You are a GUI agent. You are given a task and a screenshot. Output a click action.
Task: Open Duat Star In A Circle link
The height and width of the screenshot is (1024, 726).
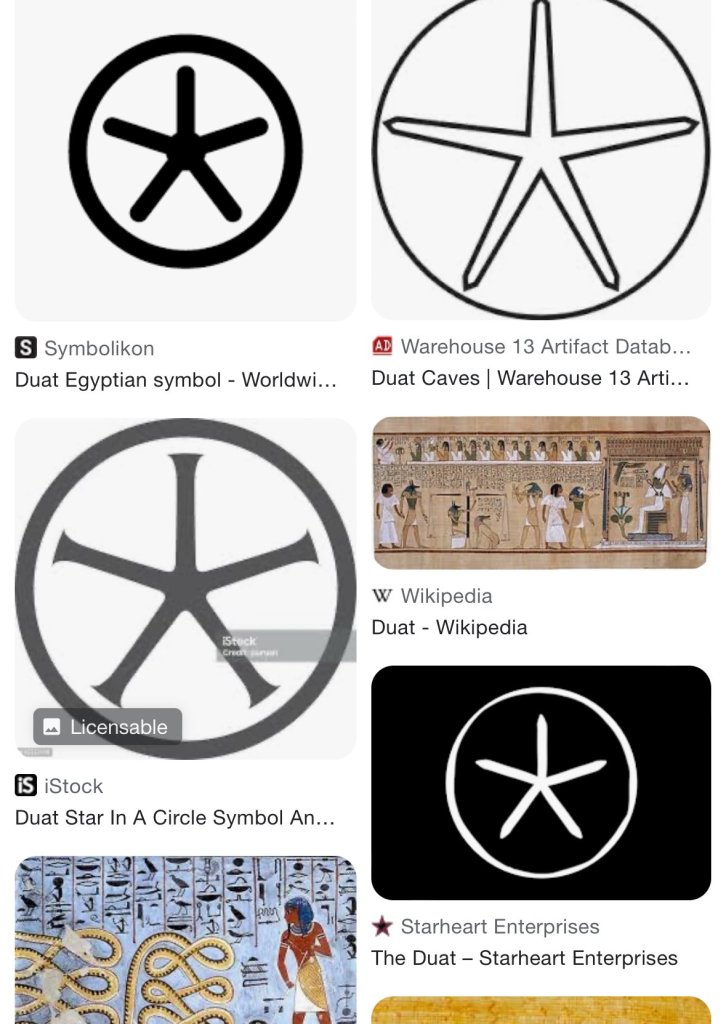175,818
